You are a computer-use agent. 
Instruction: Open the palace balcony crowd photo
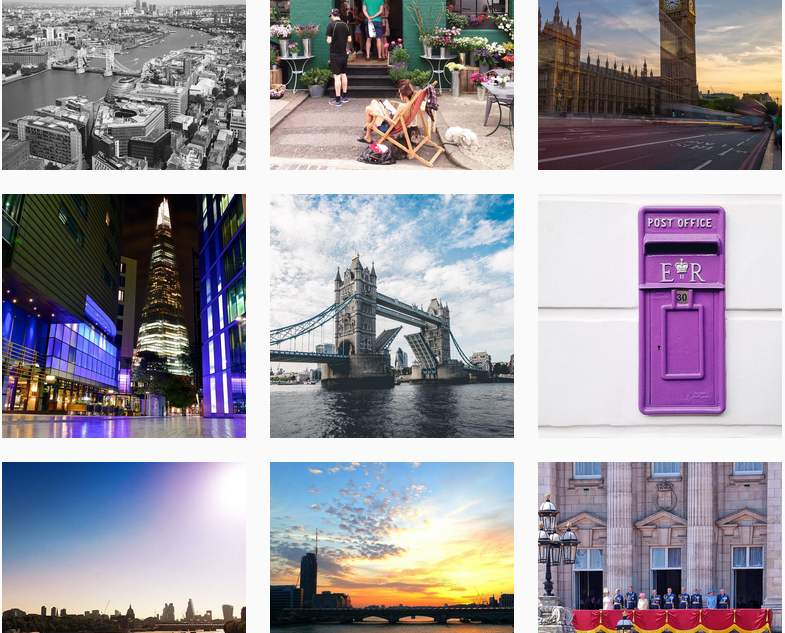point(659,547)
